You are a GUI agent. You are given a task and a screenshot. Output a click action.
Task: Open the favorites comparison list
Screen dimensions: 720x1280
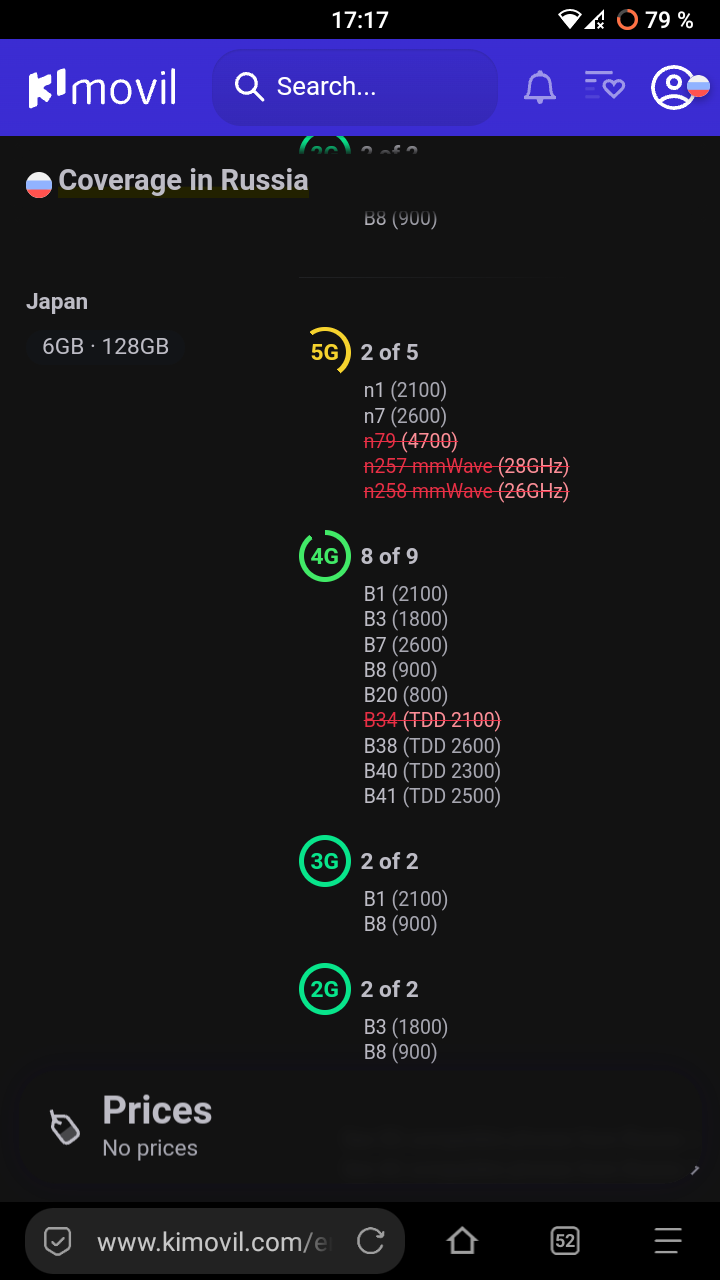[x=604, y=88]
